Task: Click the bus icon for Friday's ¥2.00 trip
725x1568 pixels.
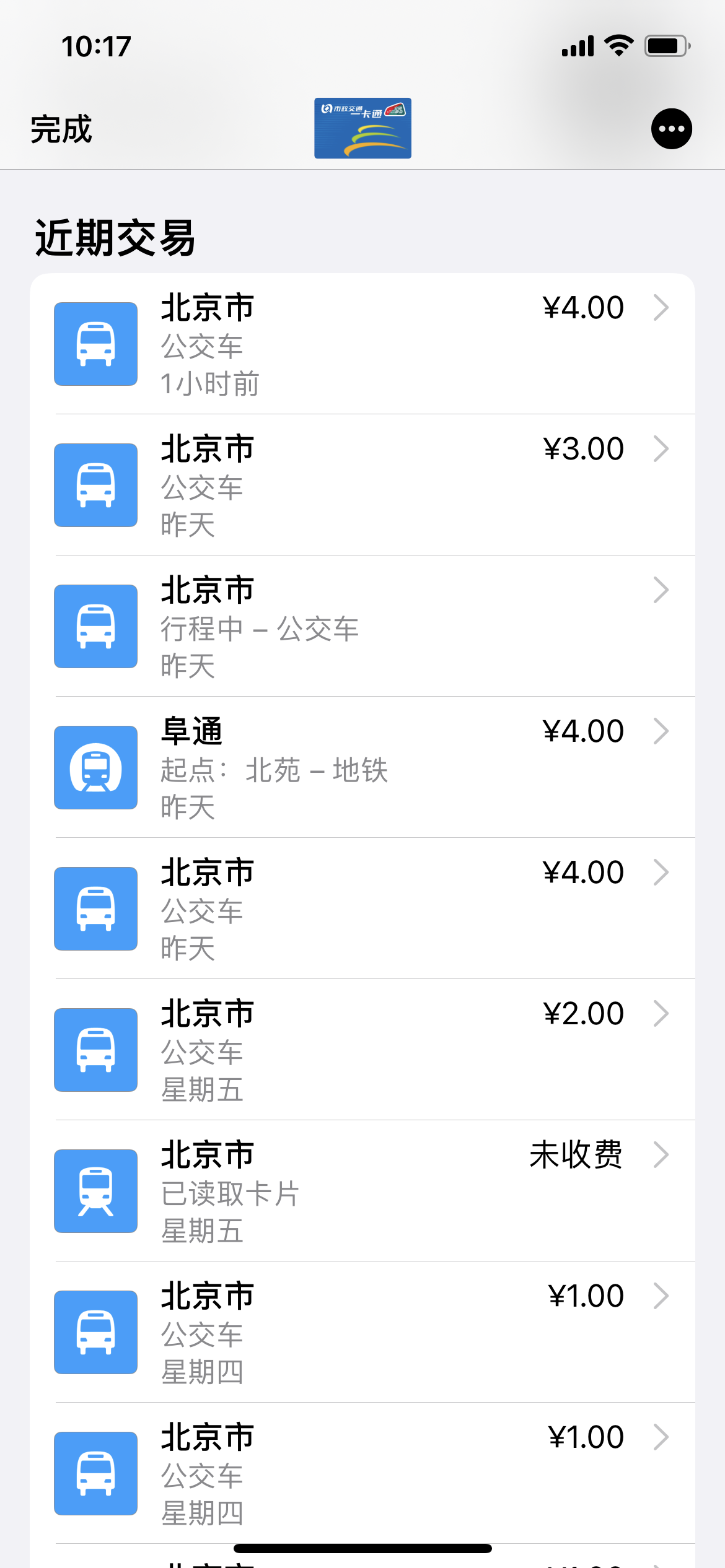Action: pyautogui.click(x=95, y=1049)
